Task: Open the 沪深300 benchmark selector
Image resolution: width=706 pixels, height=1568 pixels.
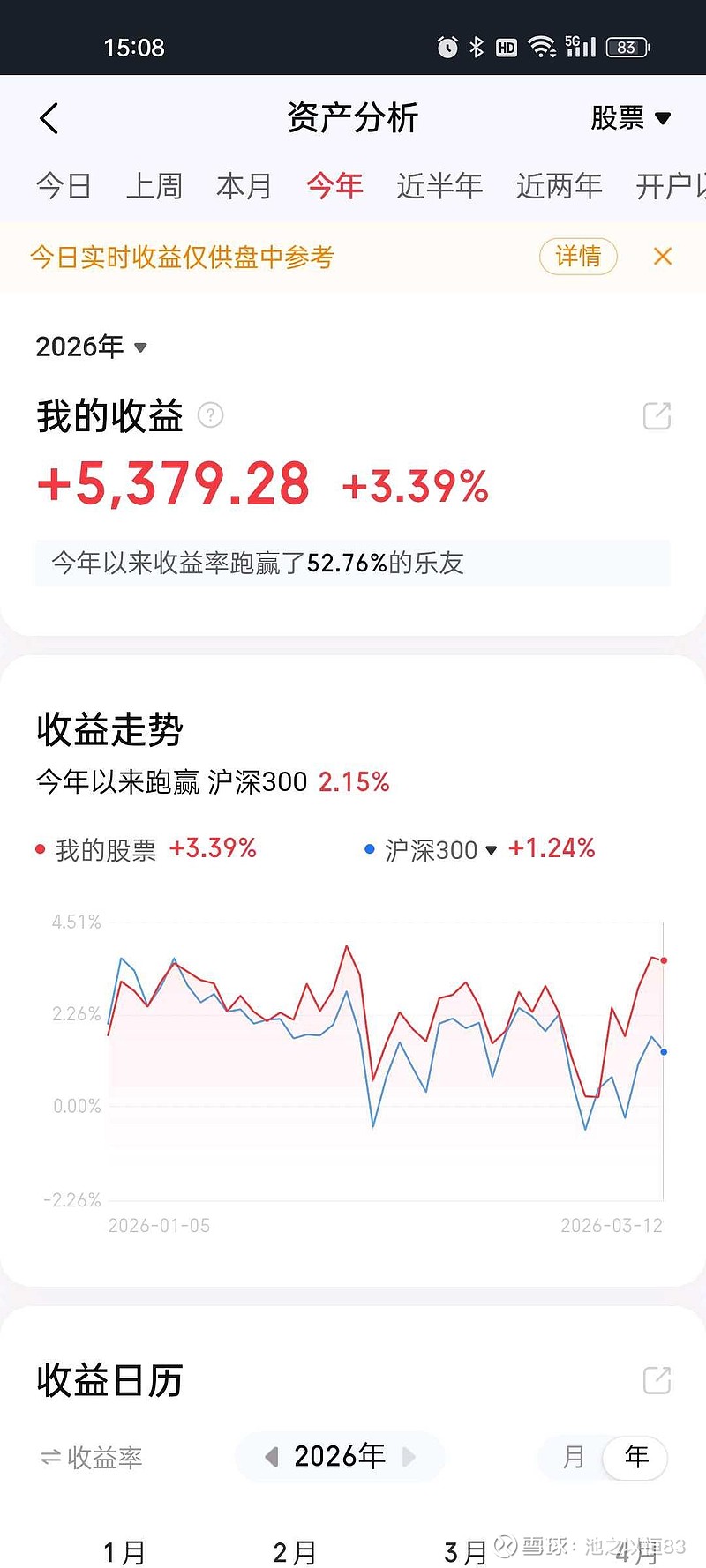Action: pos(491,850)
